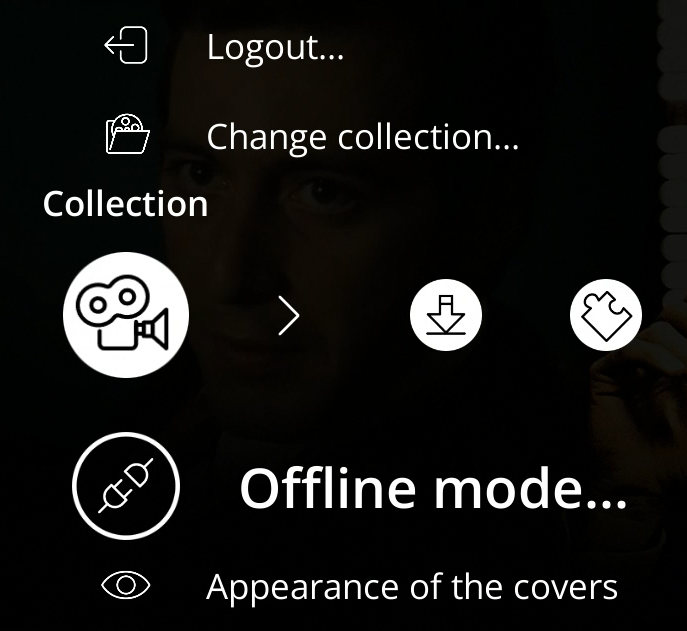Open Offline mode

click(x=432, y=488)
